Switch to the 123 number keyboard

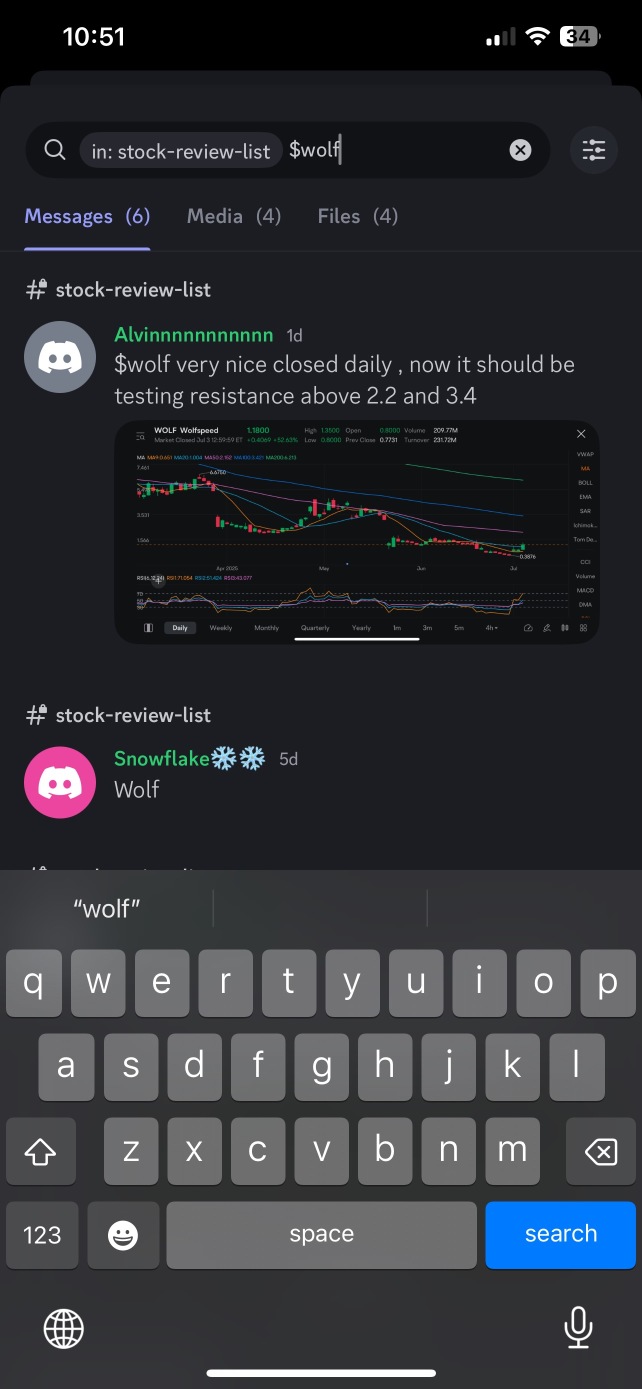[x=42, y=1235]
